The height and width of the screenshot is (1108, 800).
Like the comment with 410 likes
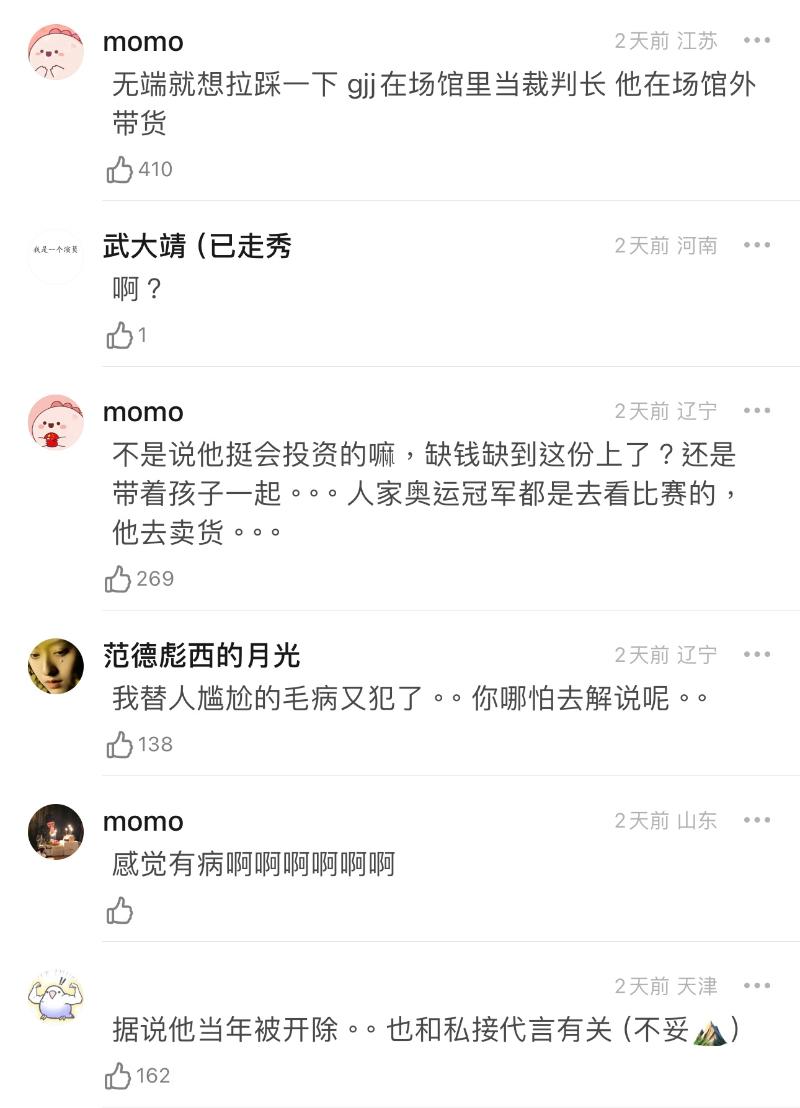[120, 169]
